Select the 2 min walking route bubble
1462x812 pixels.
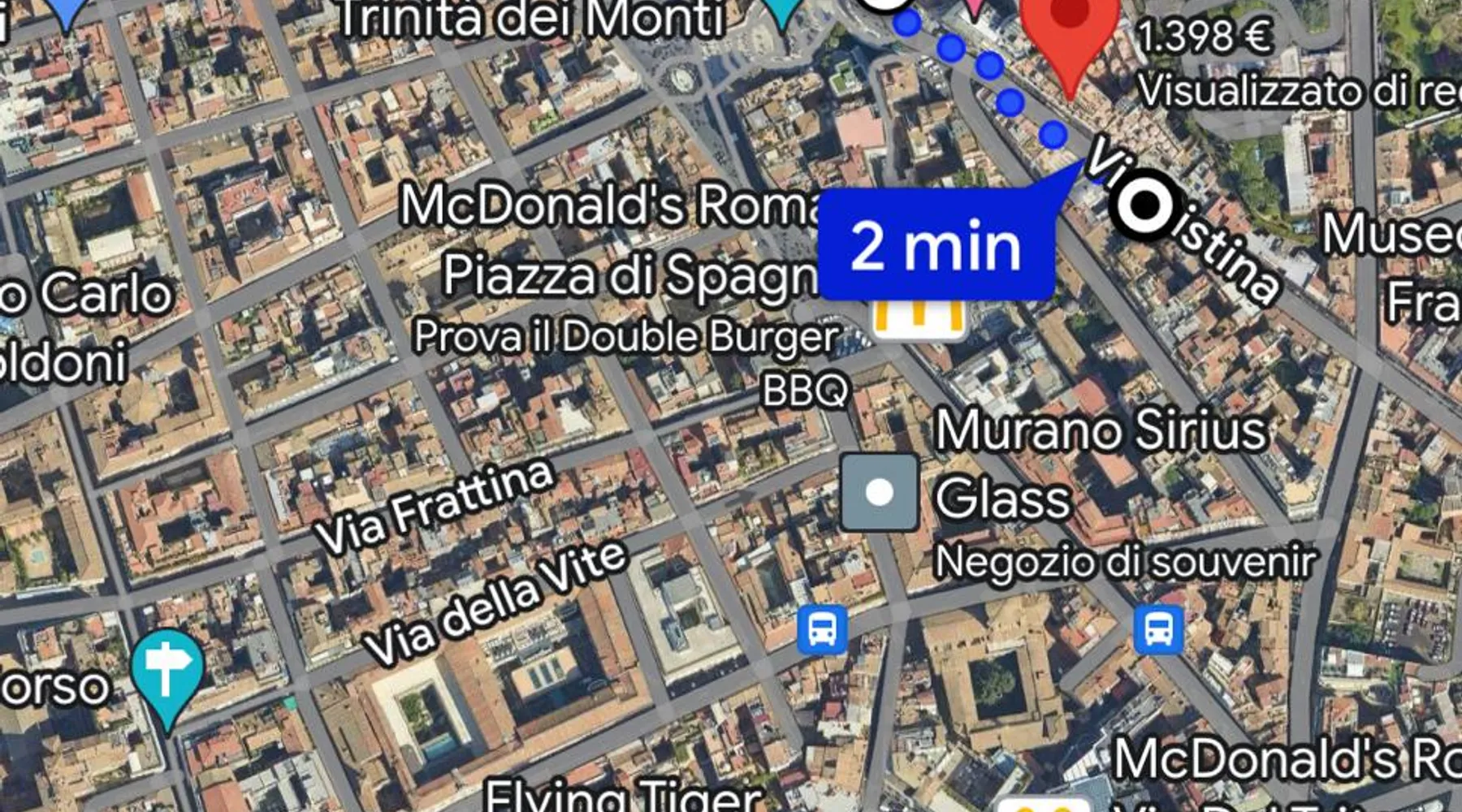click(x=936, y=245)
